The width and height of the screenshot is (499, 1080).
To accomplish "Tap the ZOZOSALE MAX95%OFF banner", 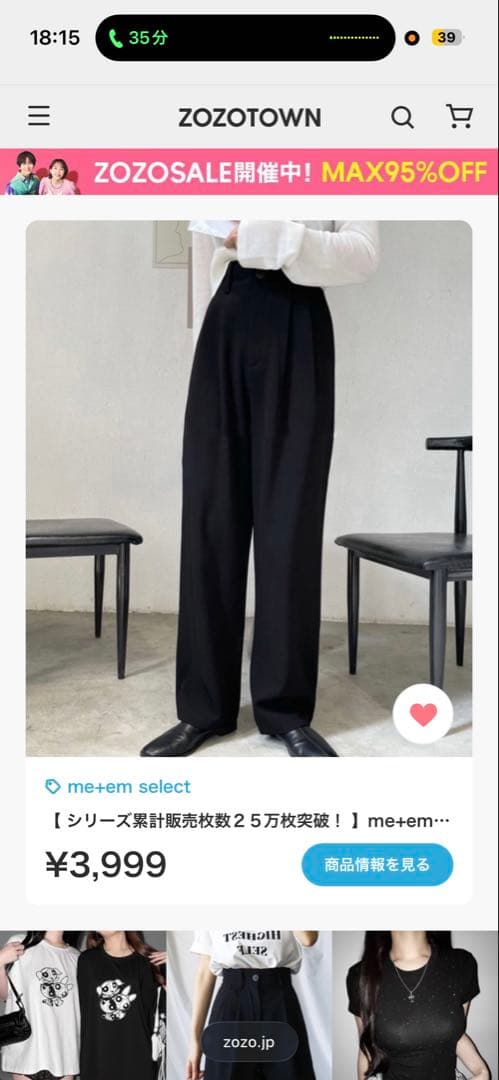I will pyautogui.click(x=250, y=172).
